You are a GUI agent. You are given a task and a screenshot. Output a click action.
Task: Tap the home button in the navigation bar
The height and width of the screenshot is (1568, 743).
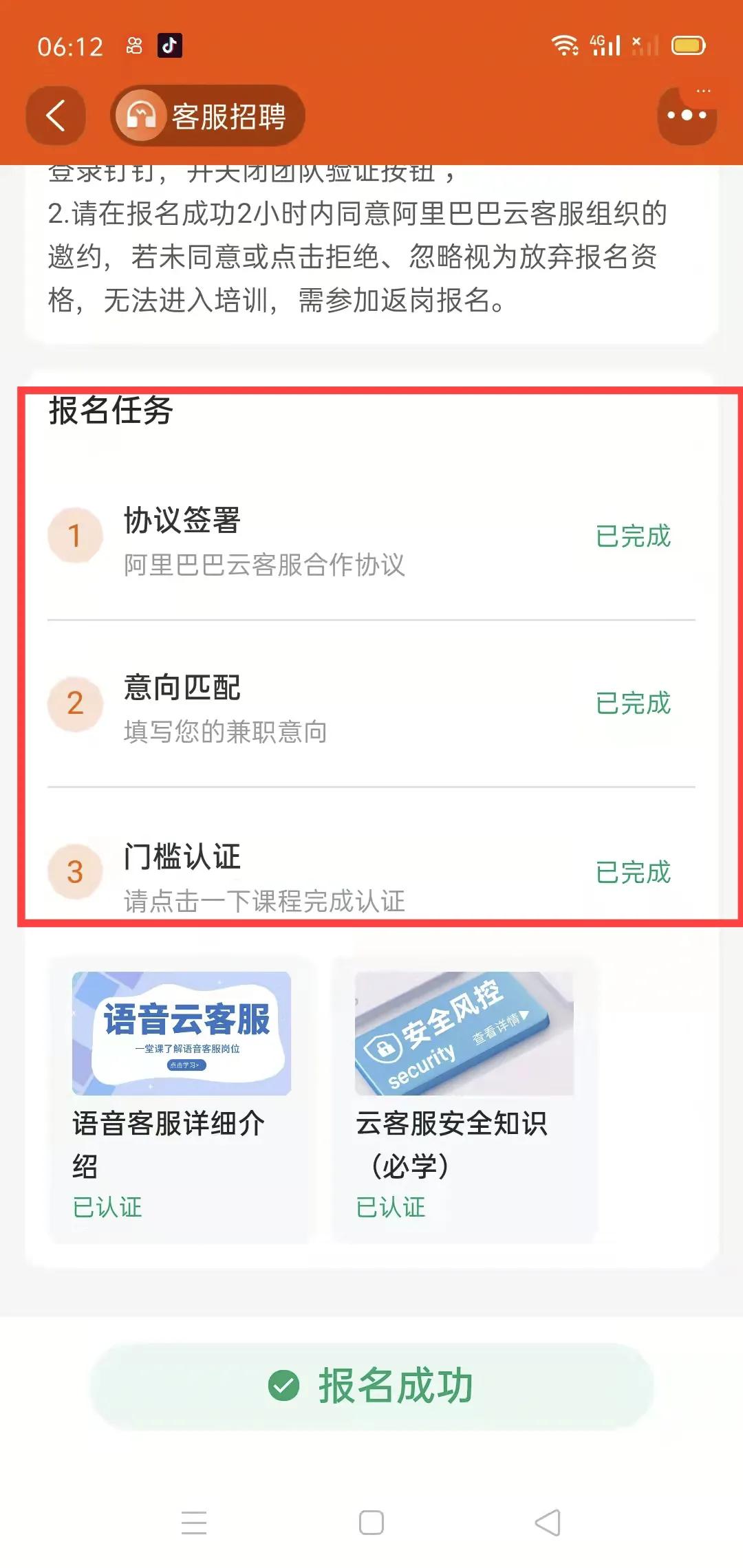371,1521
